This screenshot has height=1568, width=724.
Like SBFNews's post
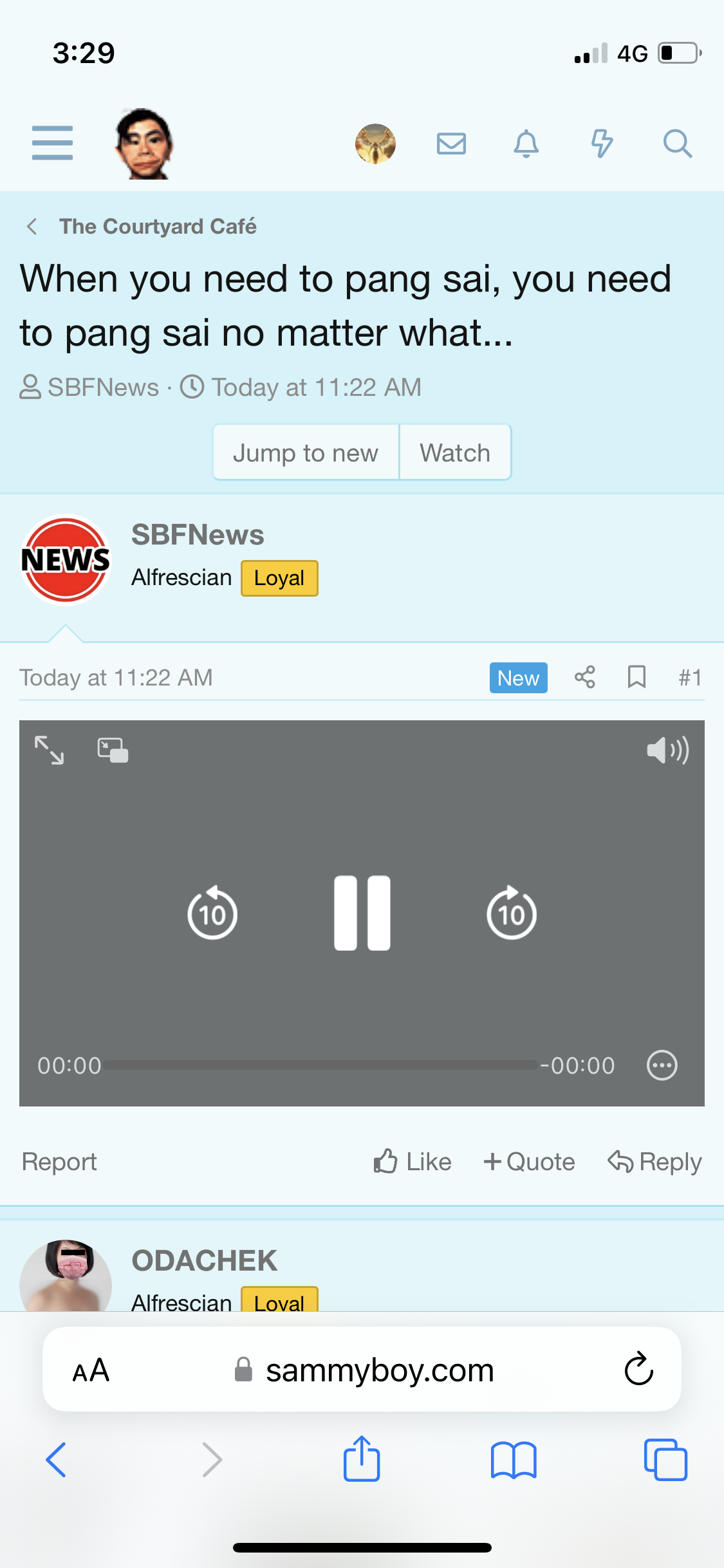(413, 1162)
